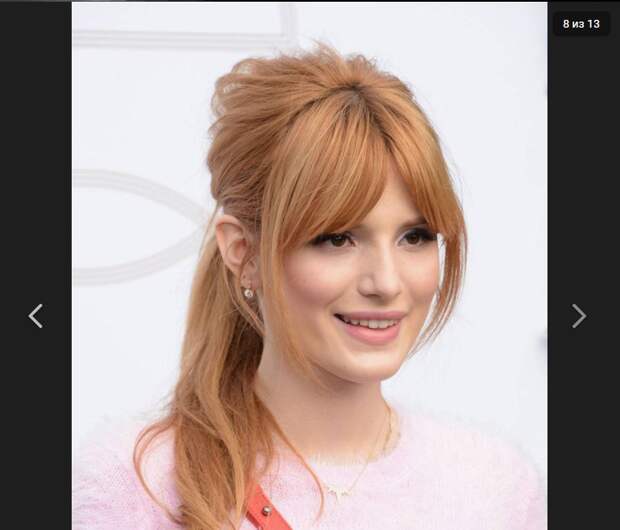Go to the next photo

pos(579,316)
